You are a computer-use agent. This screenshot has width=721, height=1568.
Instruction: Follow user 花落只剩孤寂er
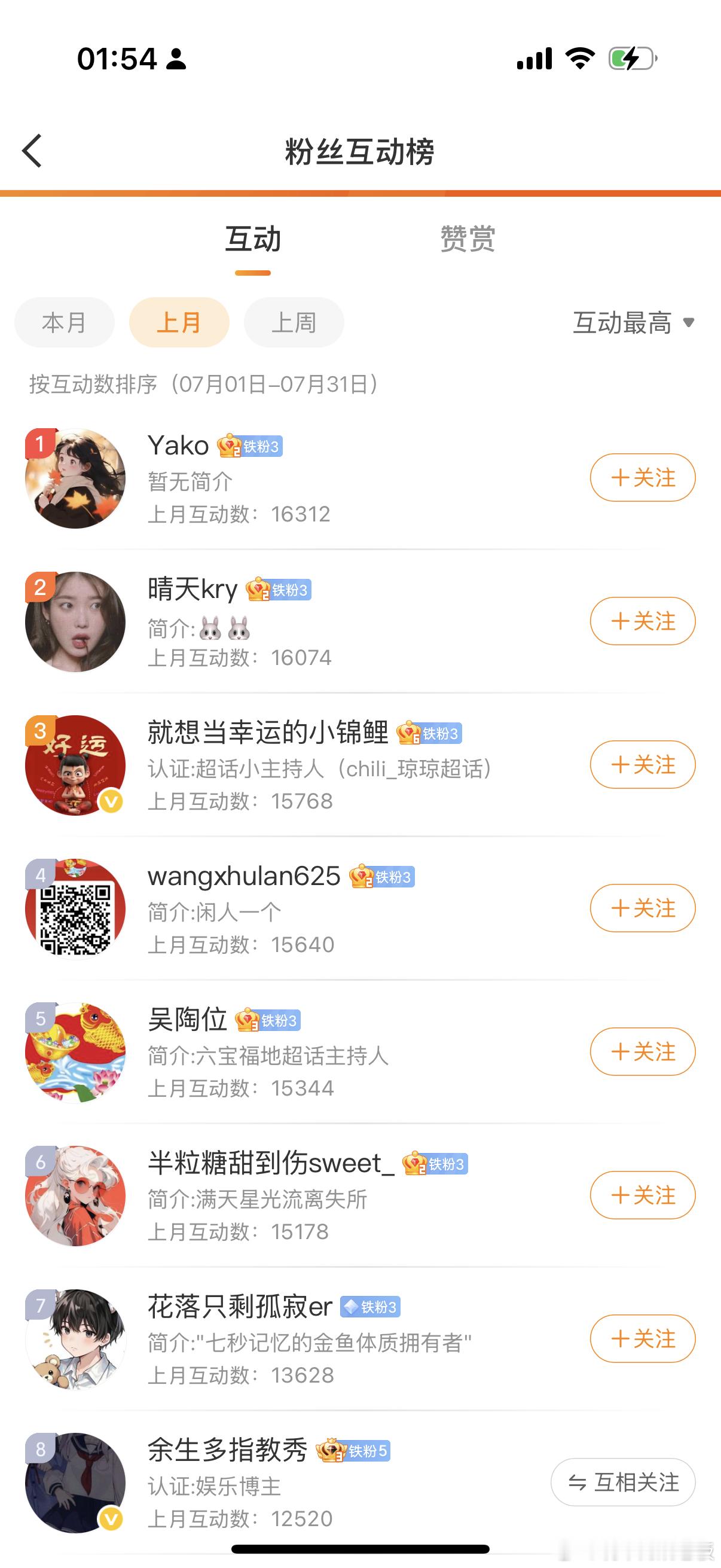click(x=643, y=1338)
